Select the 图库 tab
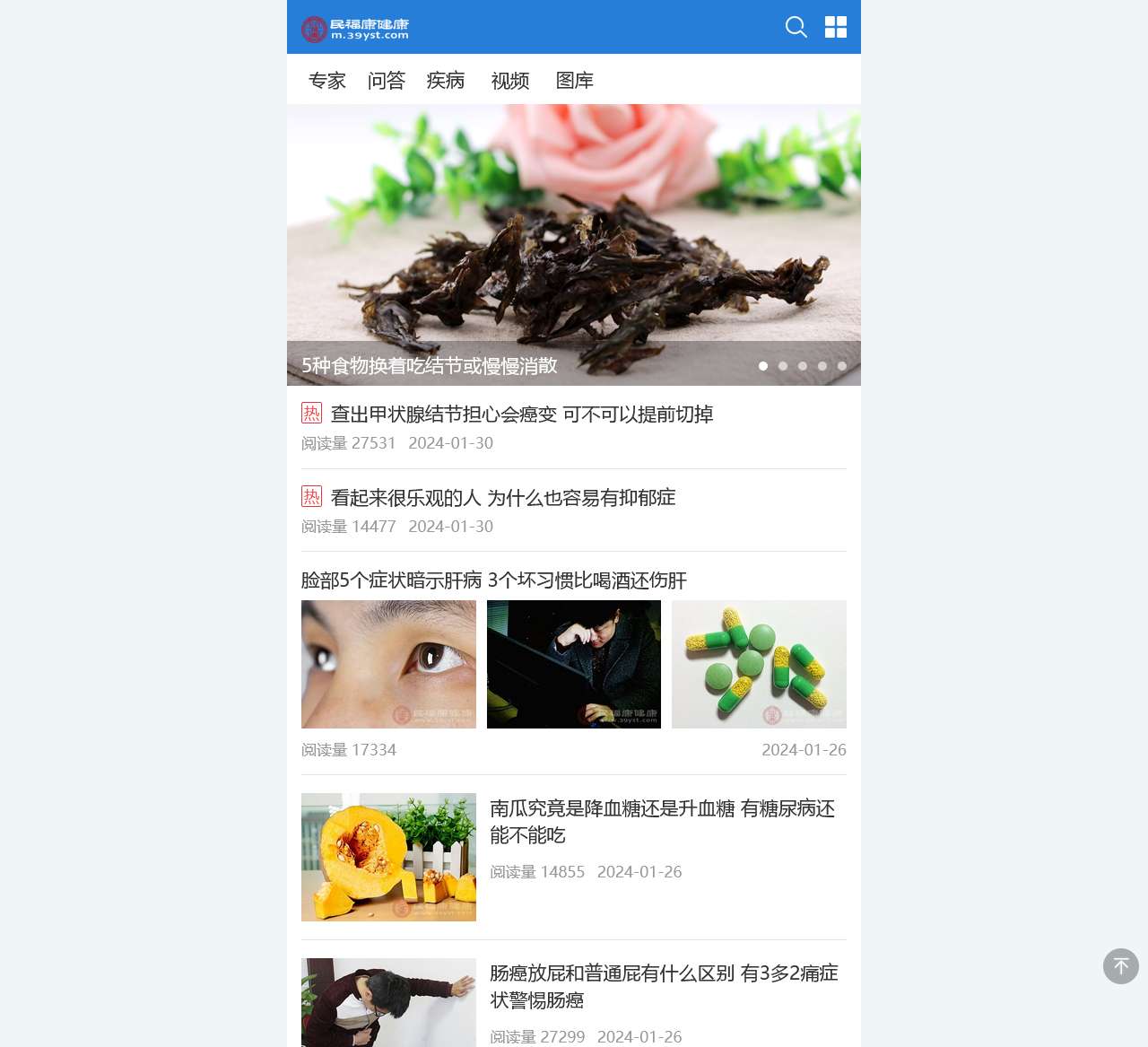 click(x=575, y=81)
